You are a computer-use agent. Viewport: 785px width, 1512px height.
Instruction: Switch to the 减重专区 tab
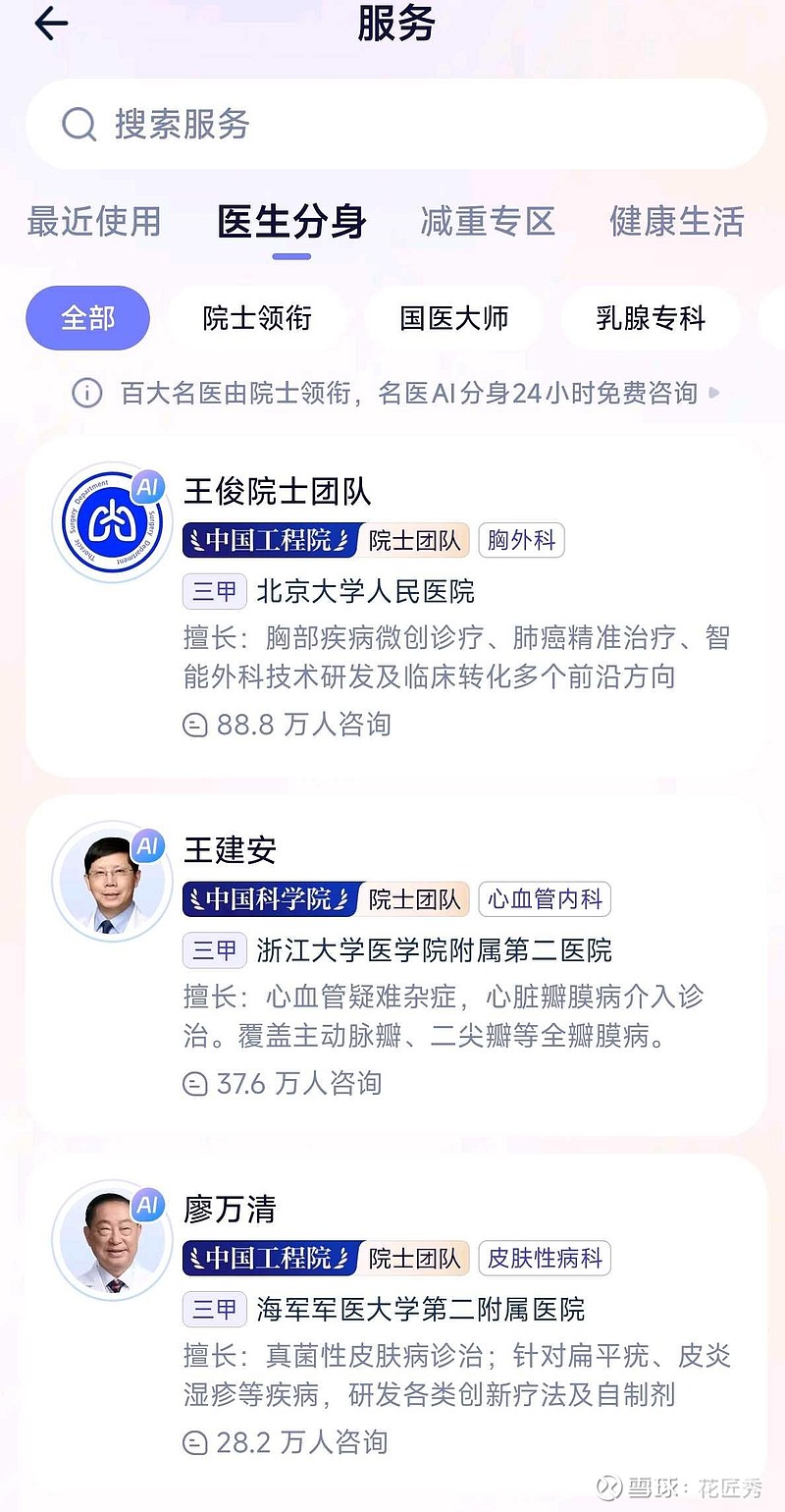[488, 222]
